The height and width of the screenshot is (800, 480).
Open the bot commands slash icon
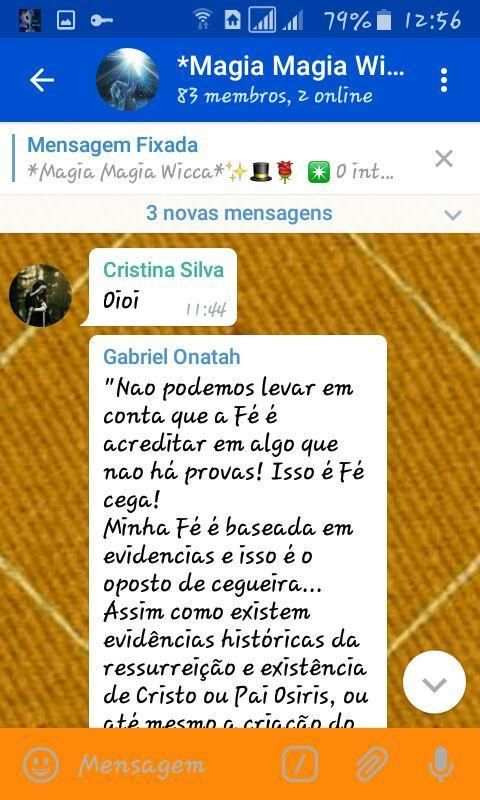pos(300,765)
